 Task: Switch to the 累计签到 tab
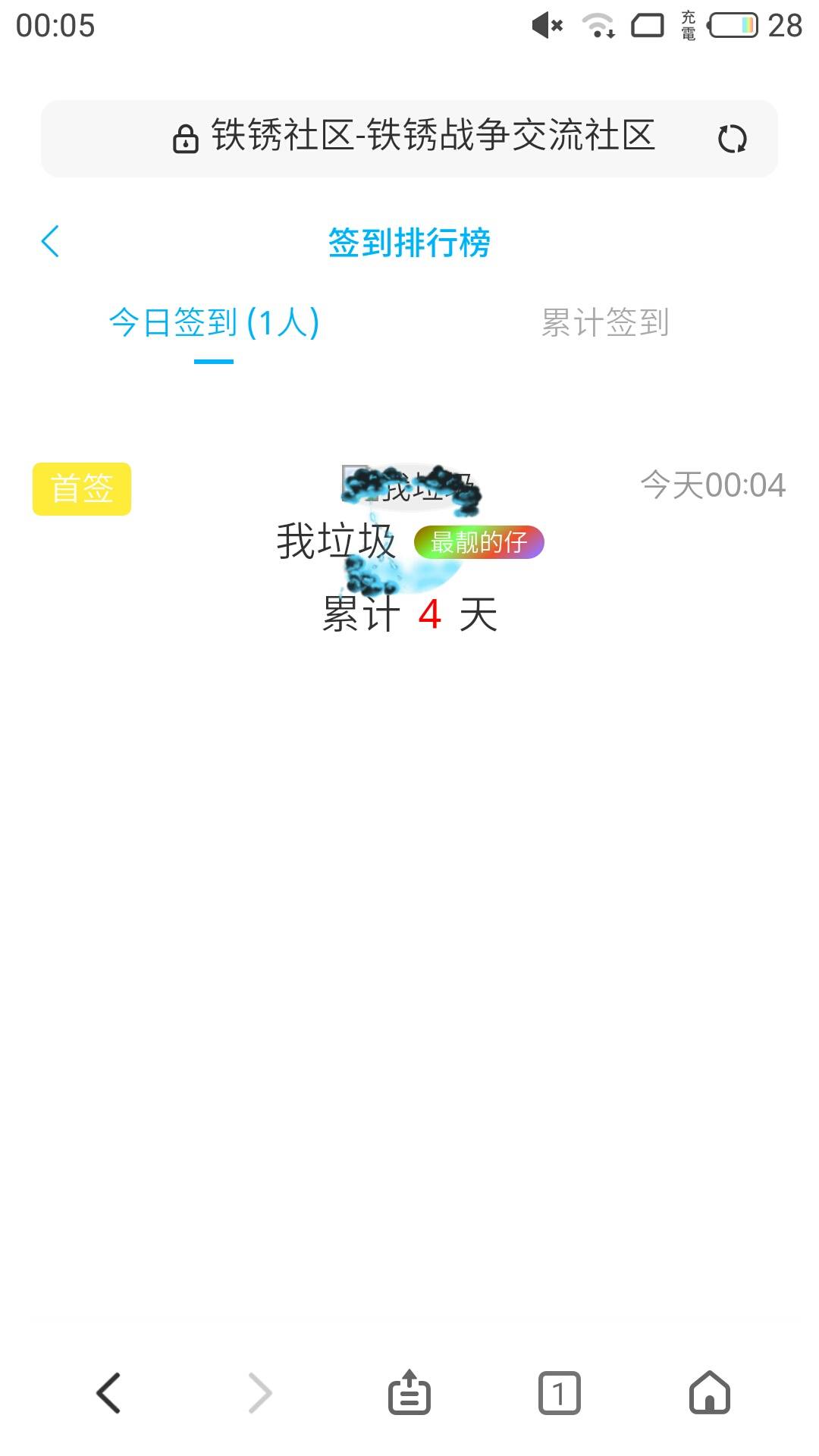[604, 322]
